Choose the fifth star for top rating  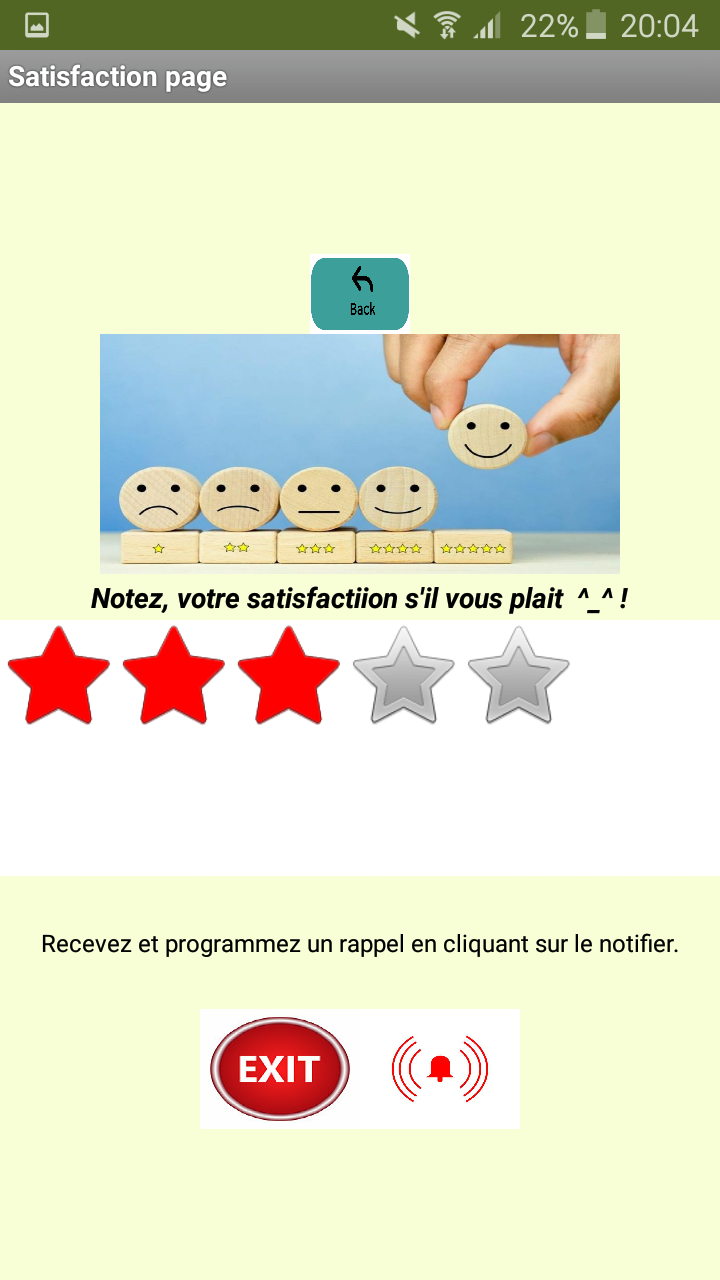click(x=518, y=676)
